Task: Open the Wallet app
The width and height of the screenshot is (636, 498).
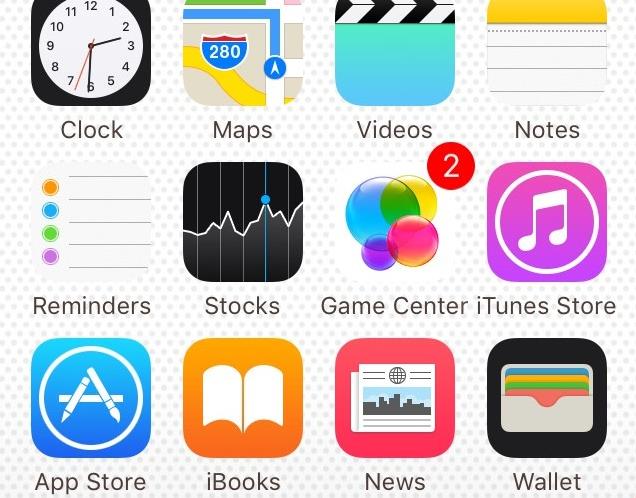Action: click(547, 398)
